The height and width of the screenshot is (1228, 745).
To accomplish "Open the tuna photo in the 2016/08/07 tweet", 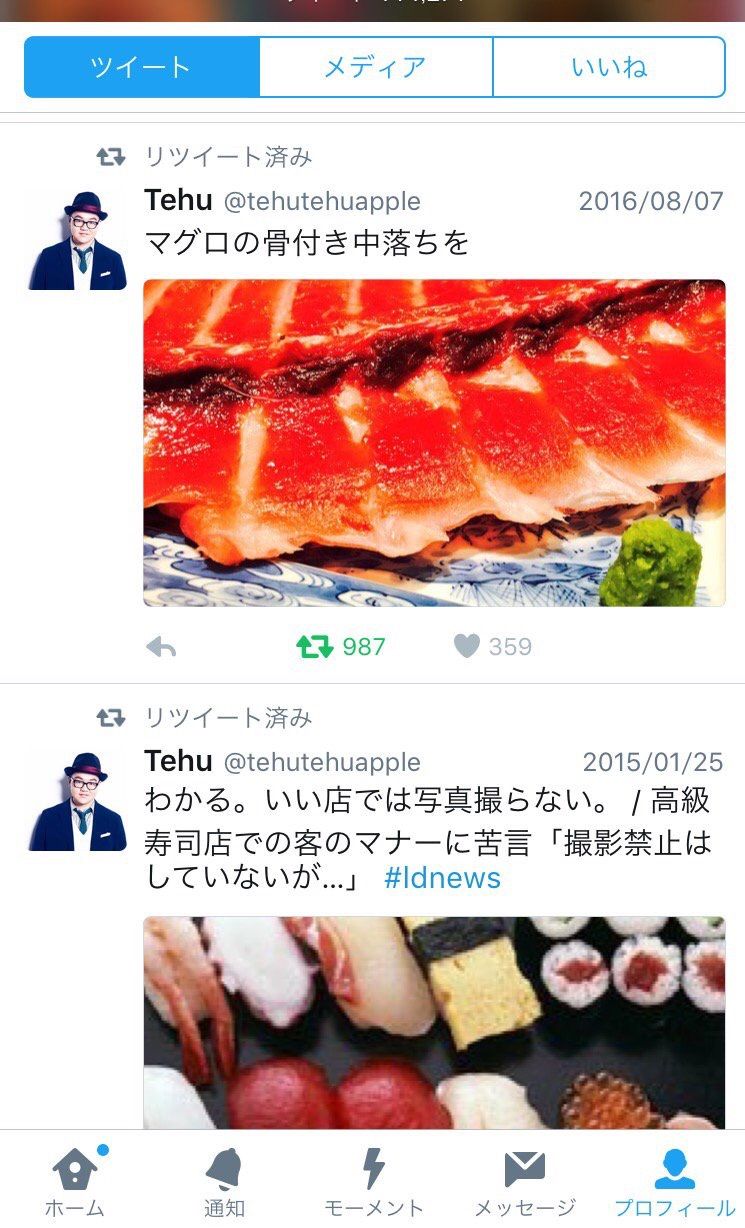I will (x=434, y=443).
